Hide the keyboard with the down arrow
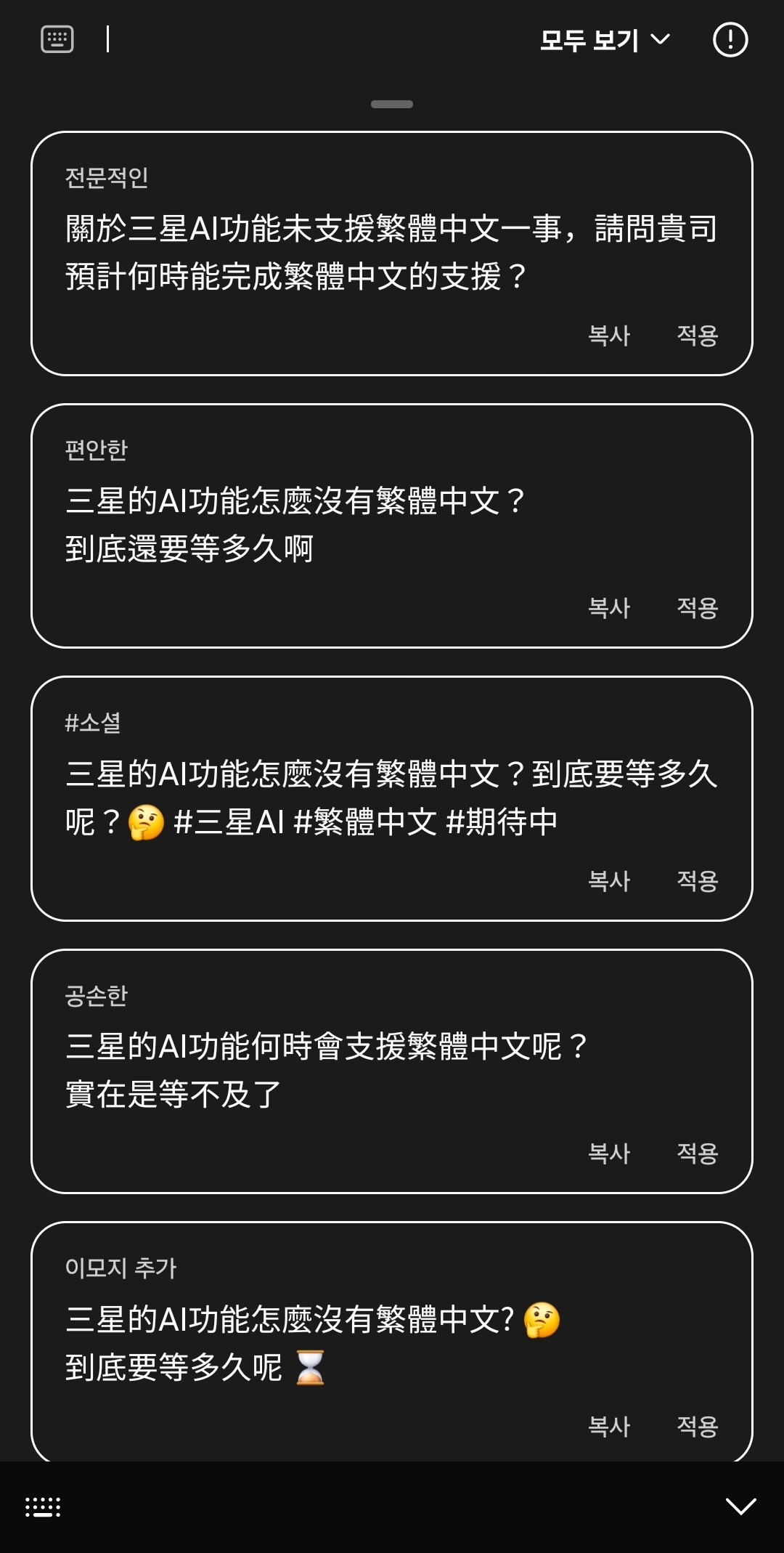This screenshot has height=1553, width=784. 740,1507
